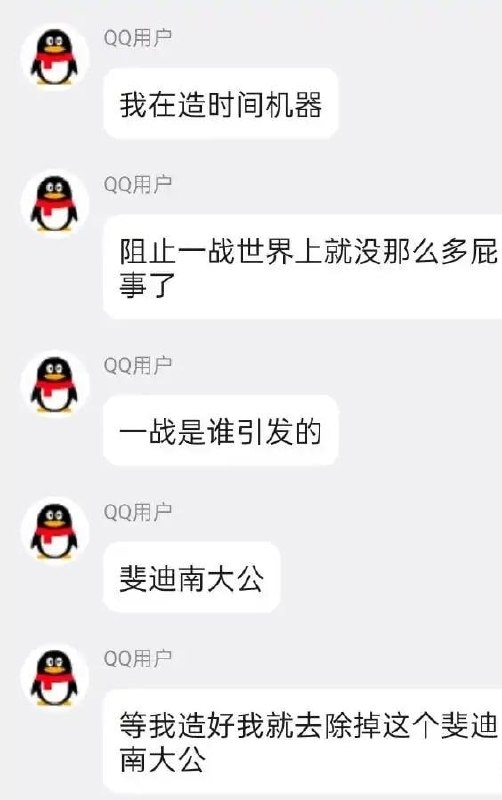The height and width of the screenshot is (800, 502).
Task: Open avatar beside message 阻止一战世界上就没那么多屁事了
Action: click(55, 204)
